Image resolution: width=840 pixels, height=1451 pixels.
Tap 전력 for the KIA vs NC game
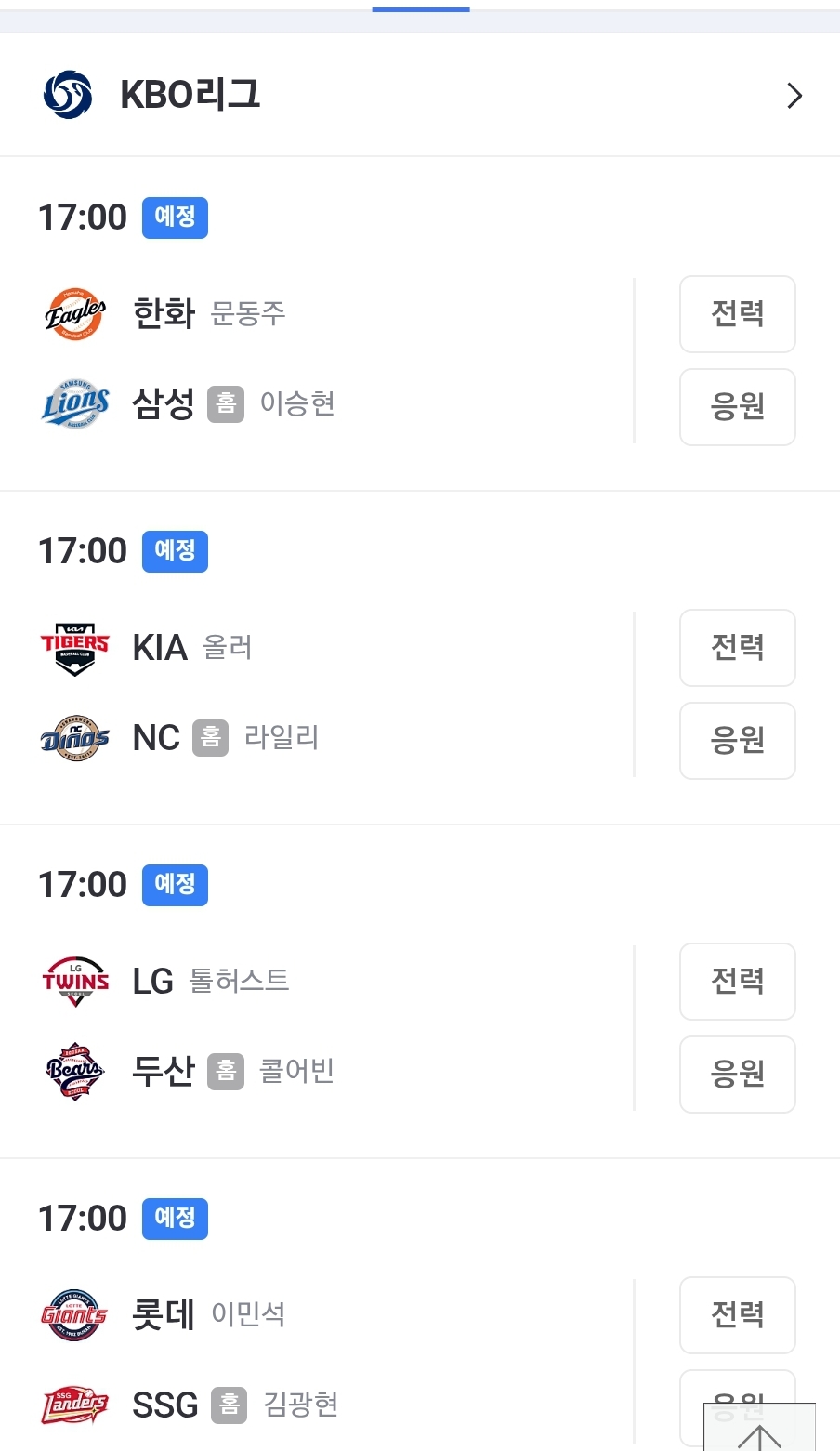[738, 648]
